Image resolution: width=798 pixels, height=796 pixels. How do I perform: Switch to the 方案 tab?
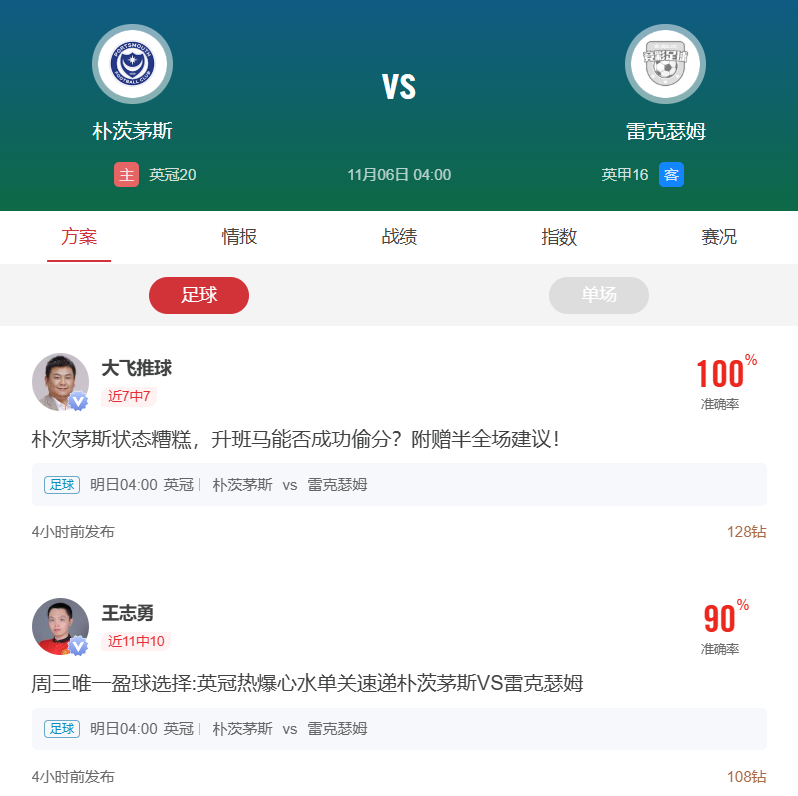click(79, 237)
